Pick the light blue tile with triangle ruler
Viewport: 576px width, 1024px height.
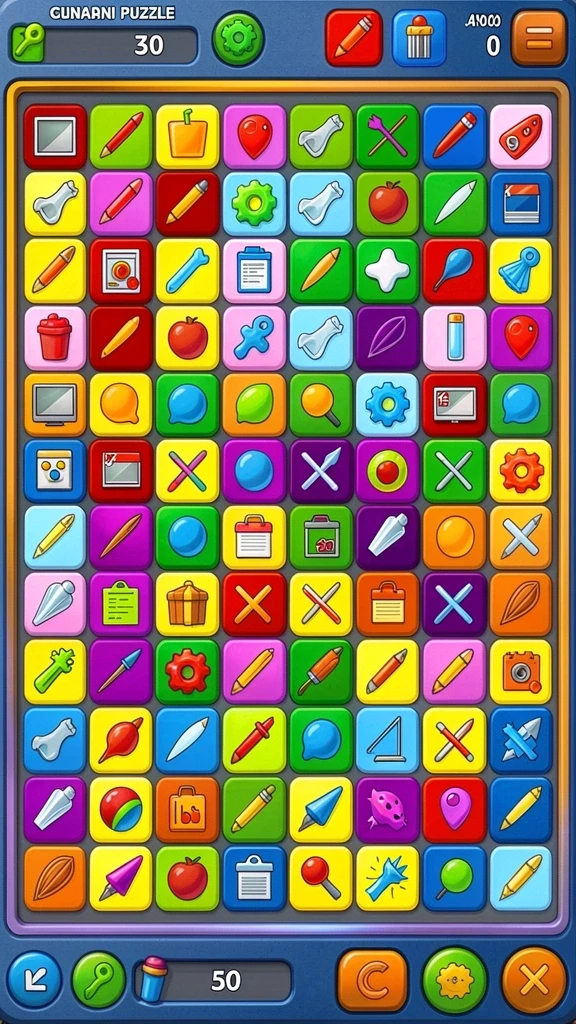coord(387,740)
